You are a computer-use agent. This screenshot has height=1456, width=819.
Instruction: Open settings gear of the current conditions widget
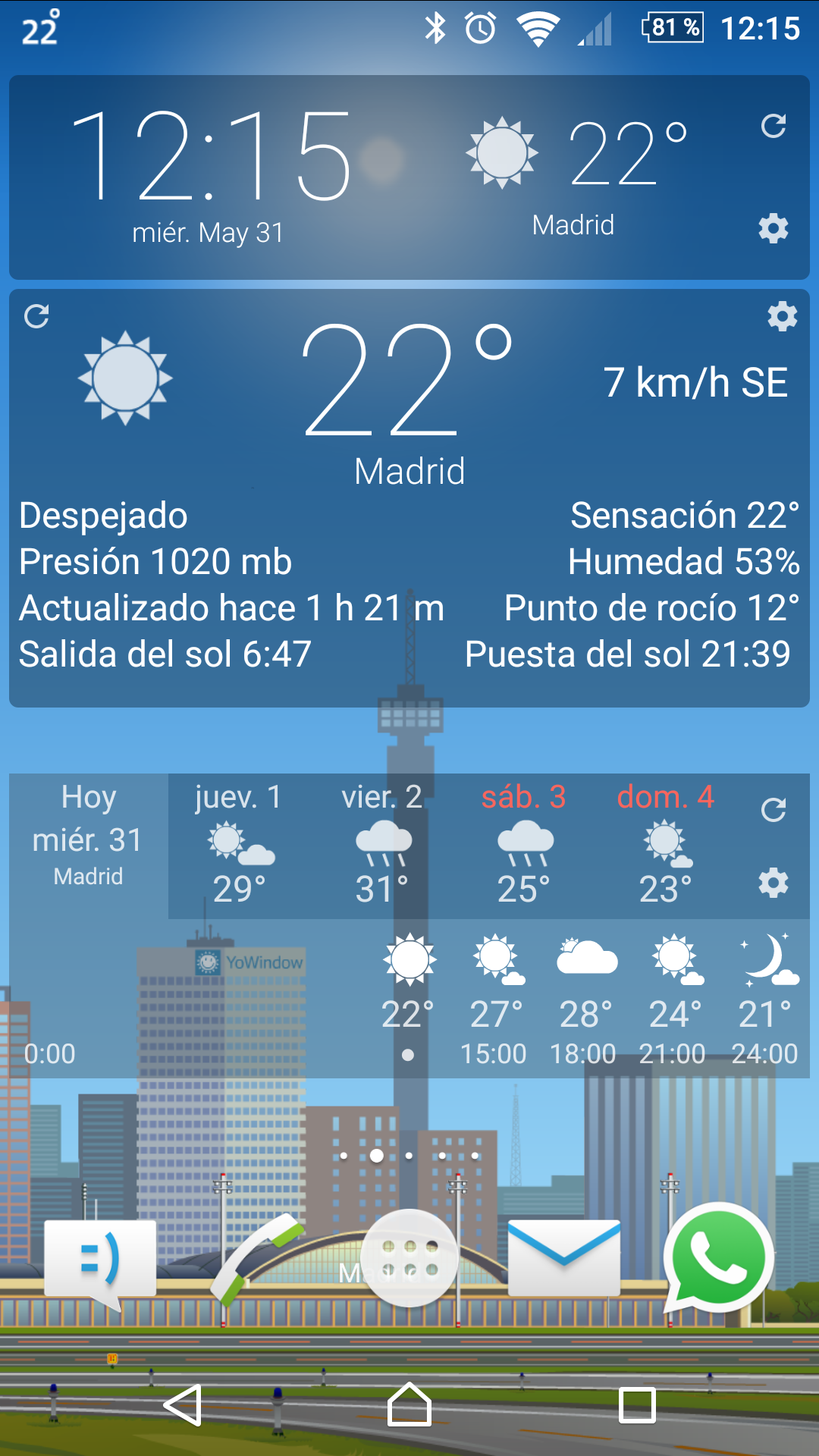[x=782, y=316]
